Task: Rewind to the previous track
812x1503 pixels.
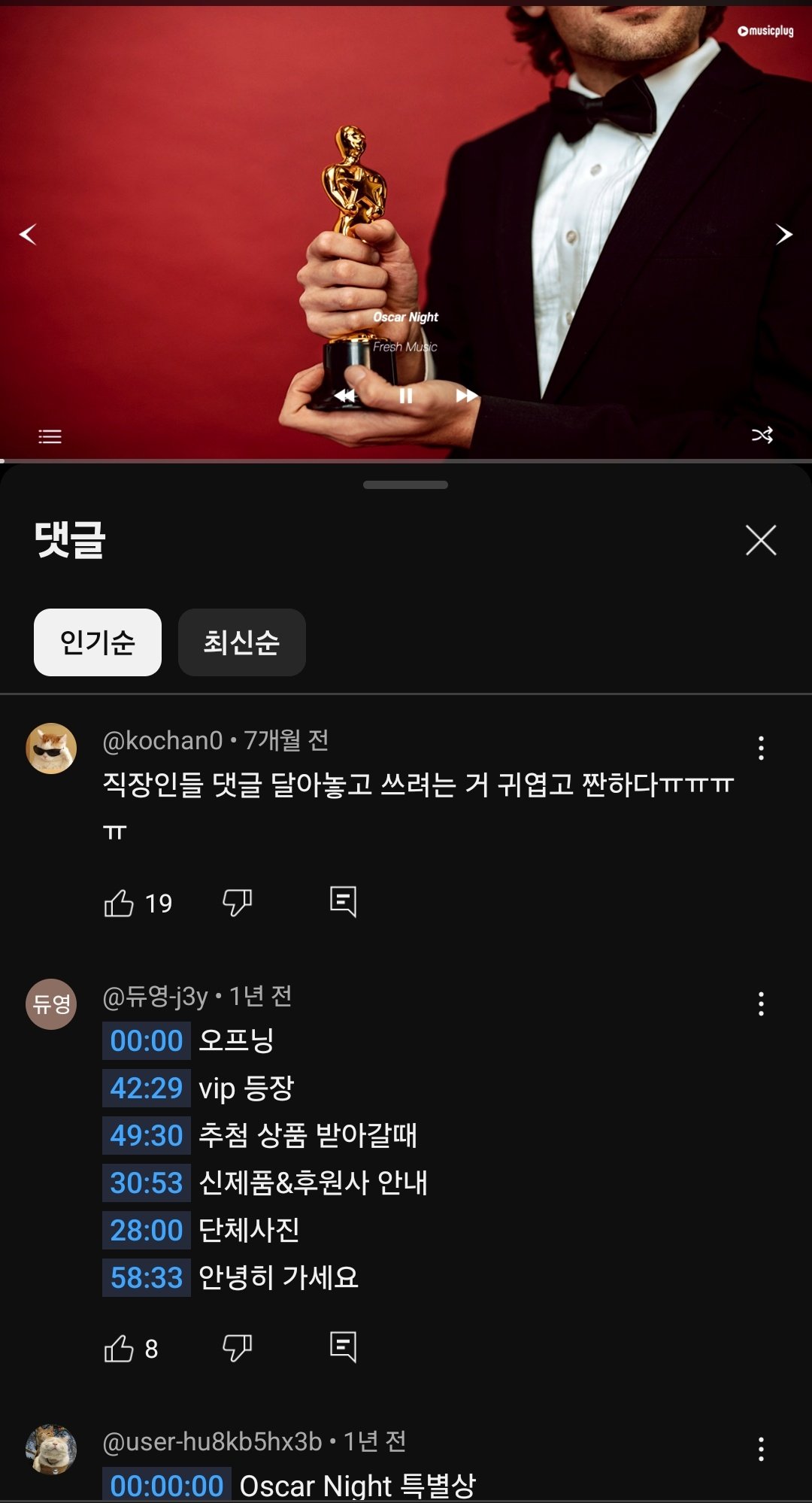Action: pyautogui.click(x=345, y=396)
